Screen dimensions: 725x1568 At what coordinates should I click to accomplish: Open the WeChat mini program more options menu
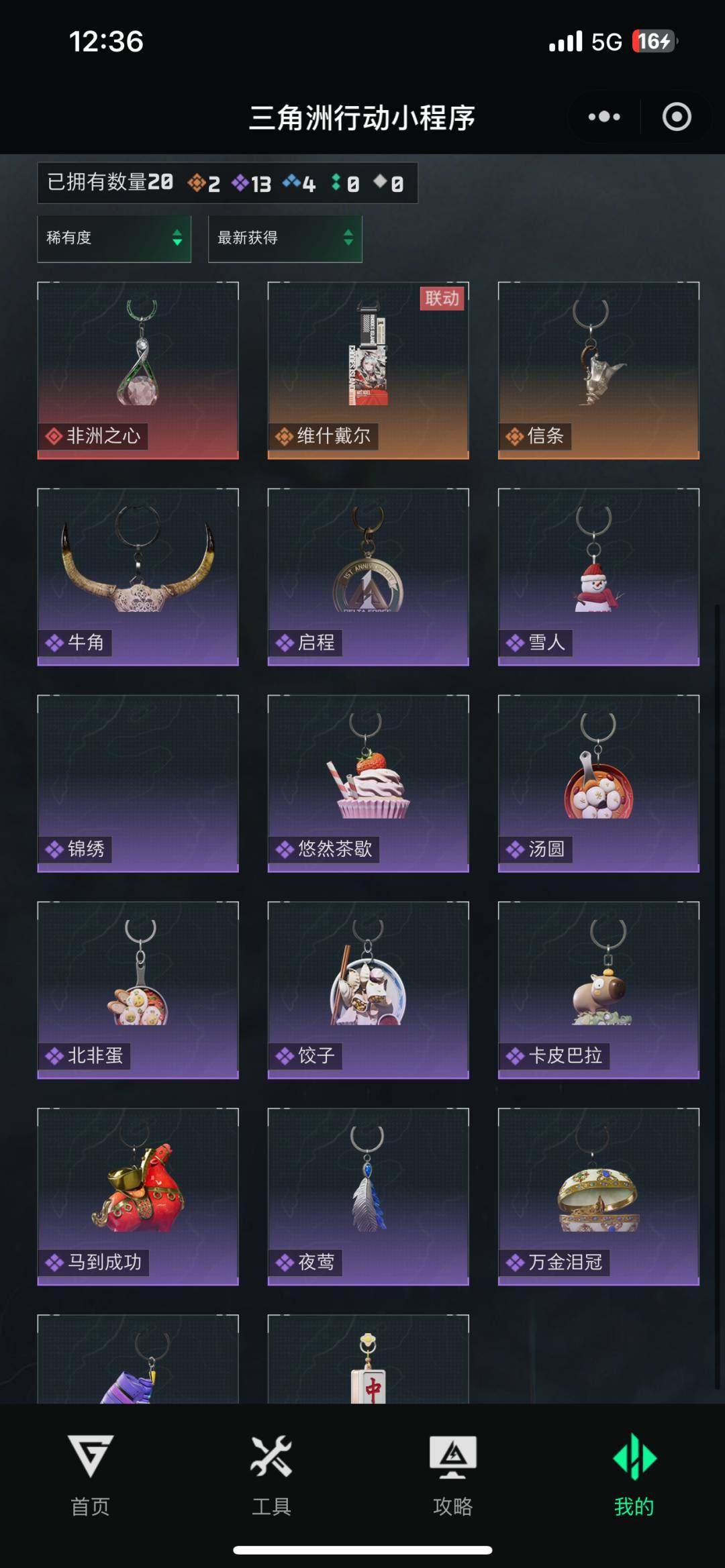[x=602, y=116]
